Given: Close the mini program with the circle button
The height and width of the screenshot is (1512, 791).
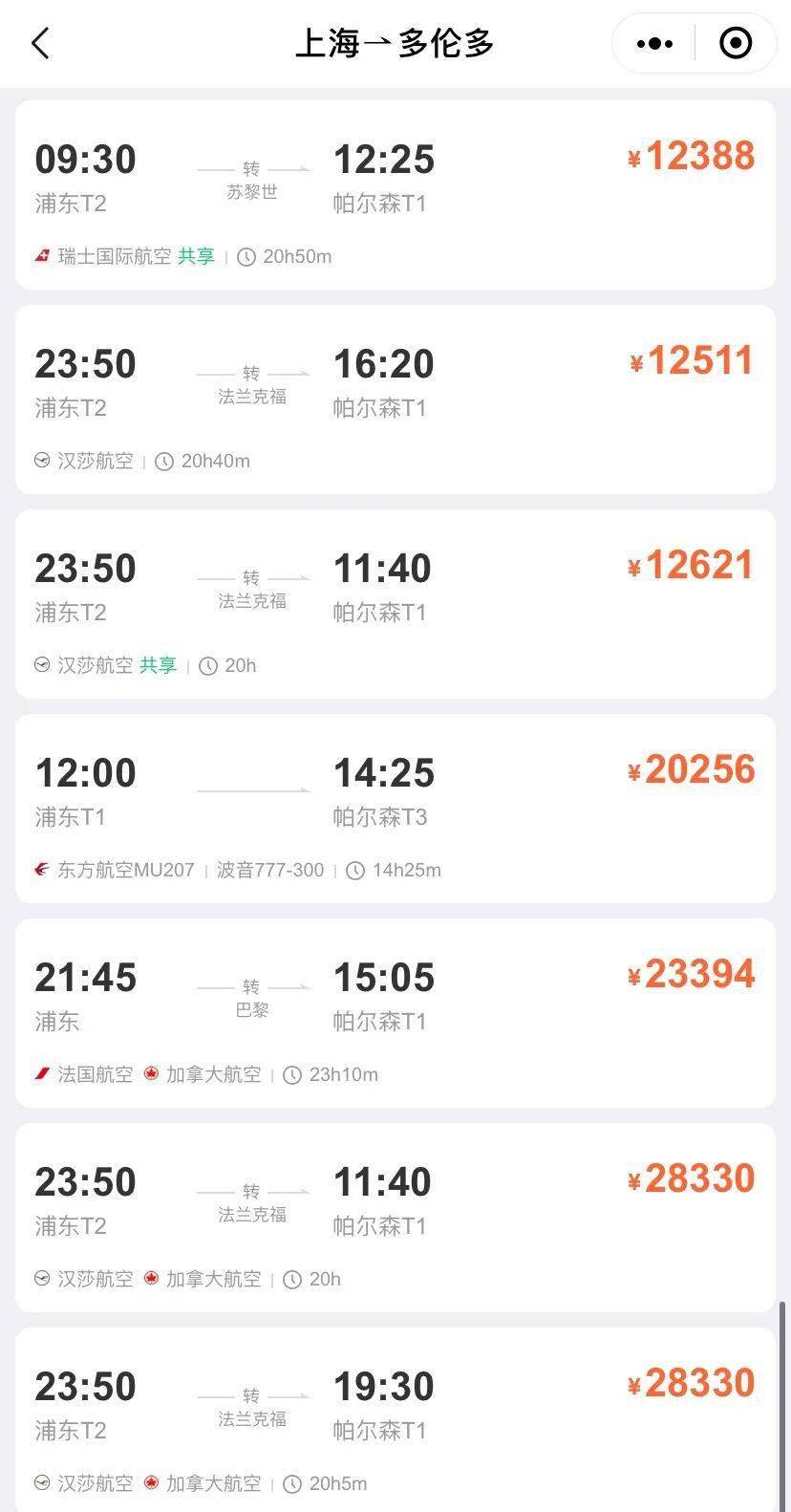Looking at the screenshot, I should (735, 43).
